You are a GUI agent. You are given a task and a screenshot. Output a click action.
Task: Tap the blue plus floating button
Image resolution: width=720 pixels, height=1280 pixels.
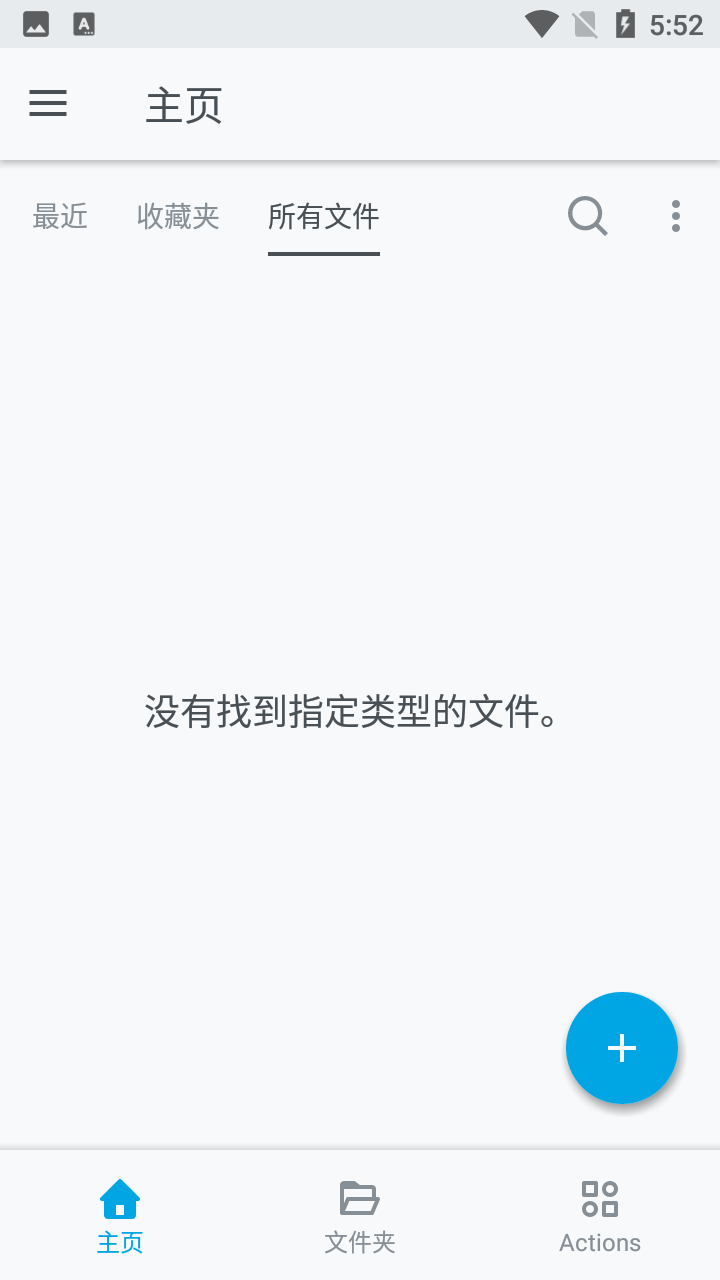pos(622,1048)
